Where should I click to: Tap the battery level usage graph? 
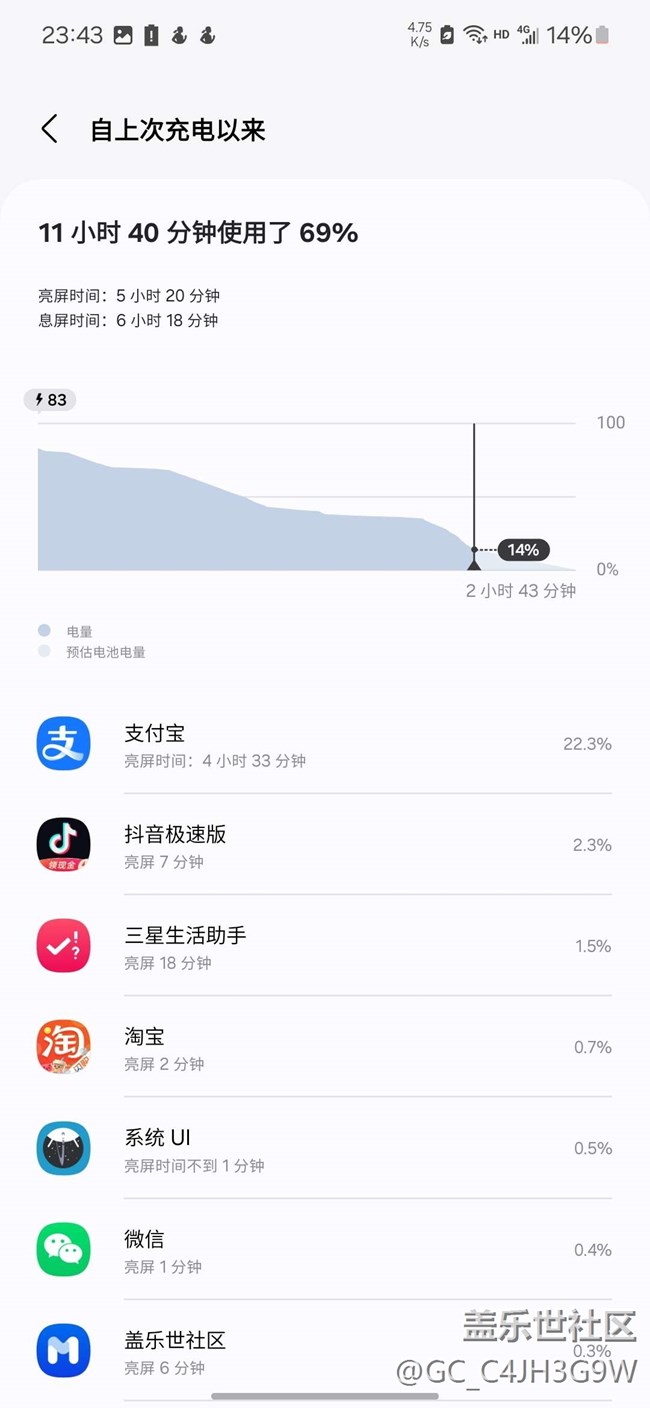click(307, 496)
